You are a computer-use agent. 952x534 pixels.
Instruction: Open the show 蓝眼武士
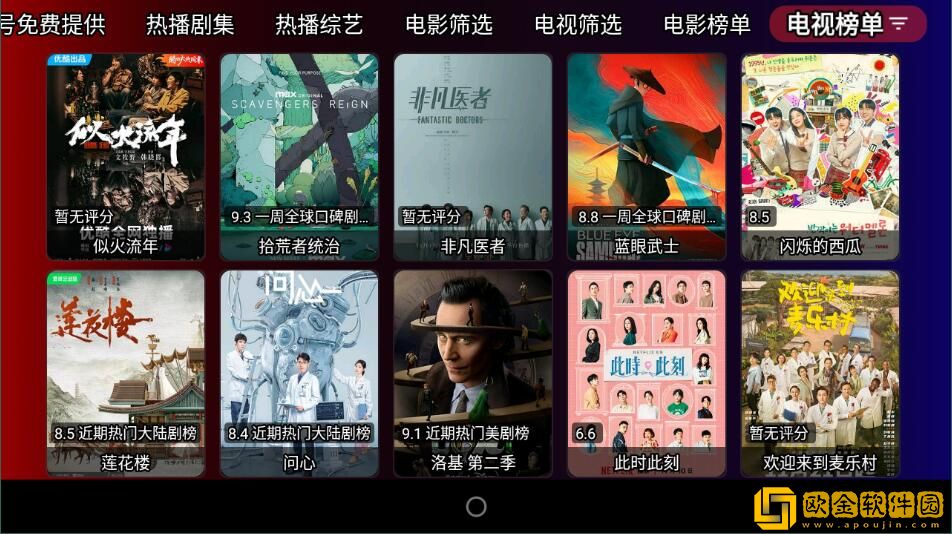click(x=646, y=155)
